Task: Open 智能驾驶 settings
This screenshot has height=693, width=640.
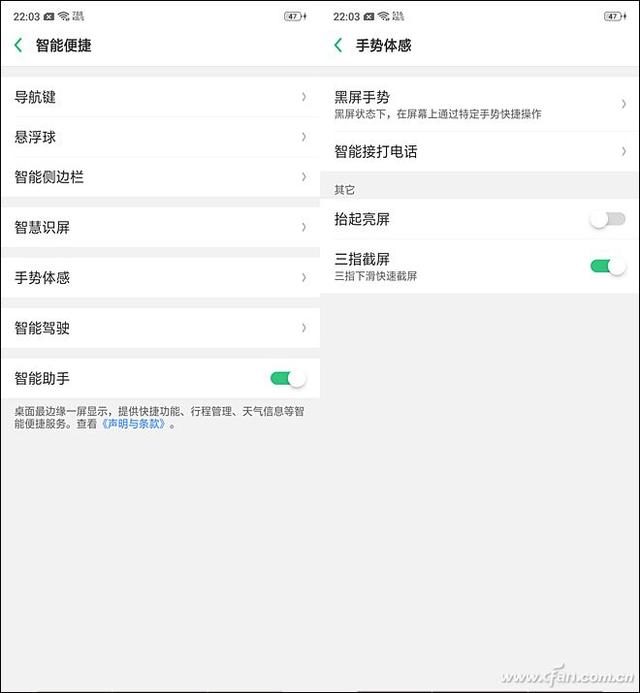Action: [160, 328]
